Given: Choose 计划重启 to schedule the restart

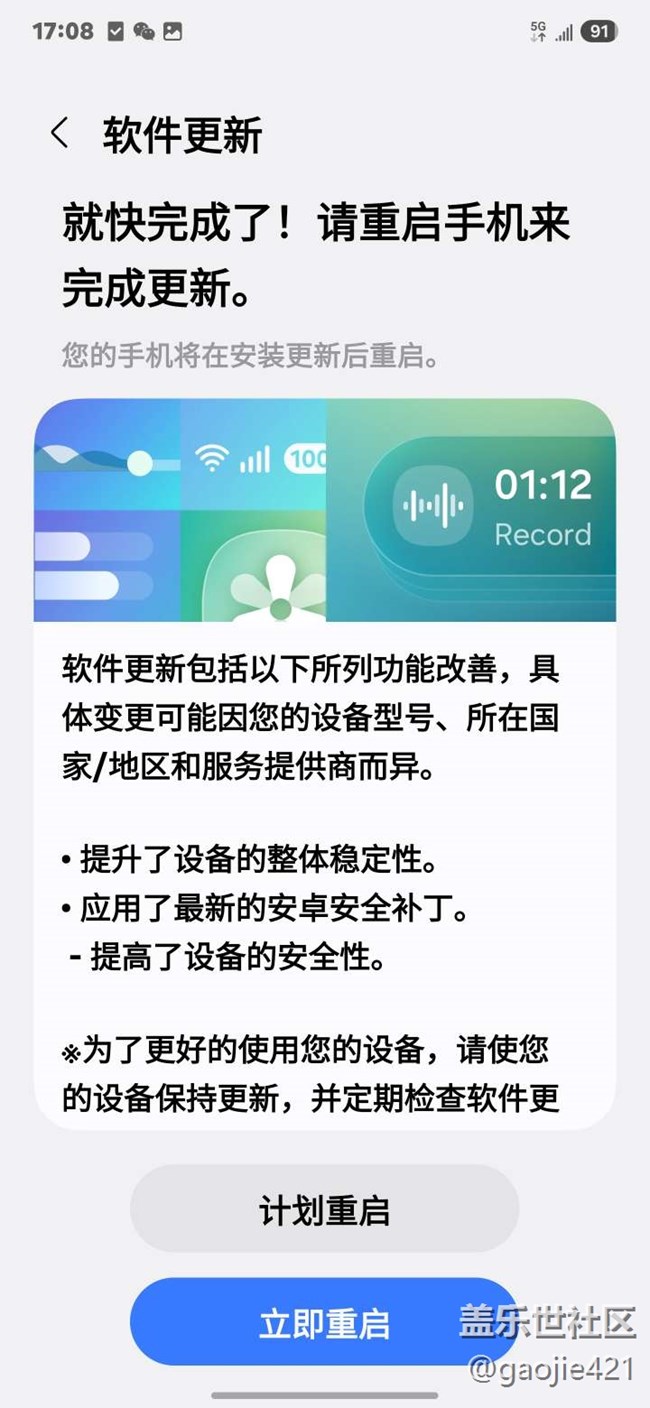Looking at the screenshot, I should 324,1209.
